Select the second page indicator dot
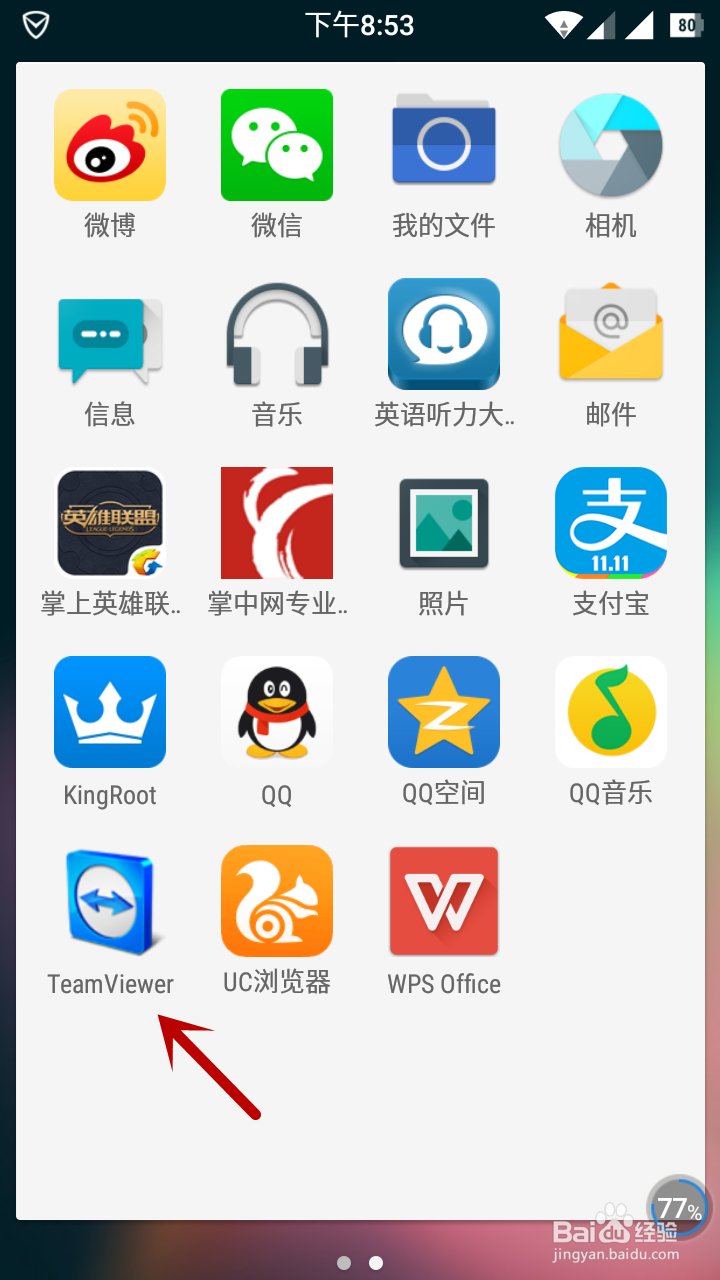 375,1262
